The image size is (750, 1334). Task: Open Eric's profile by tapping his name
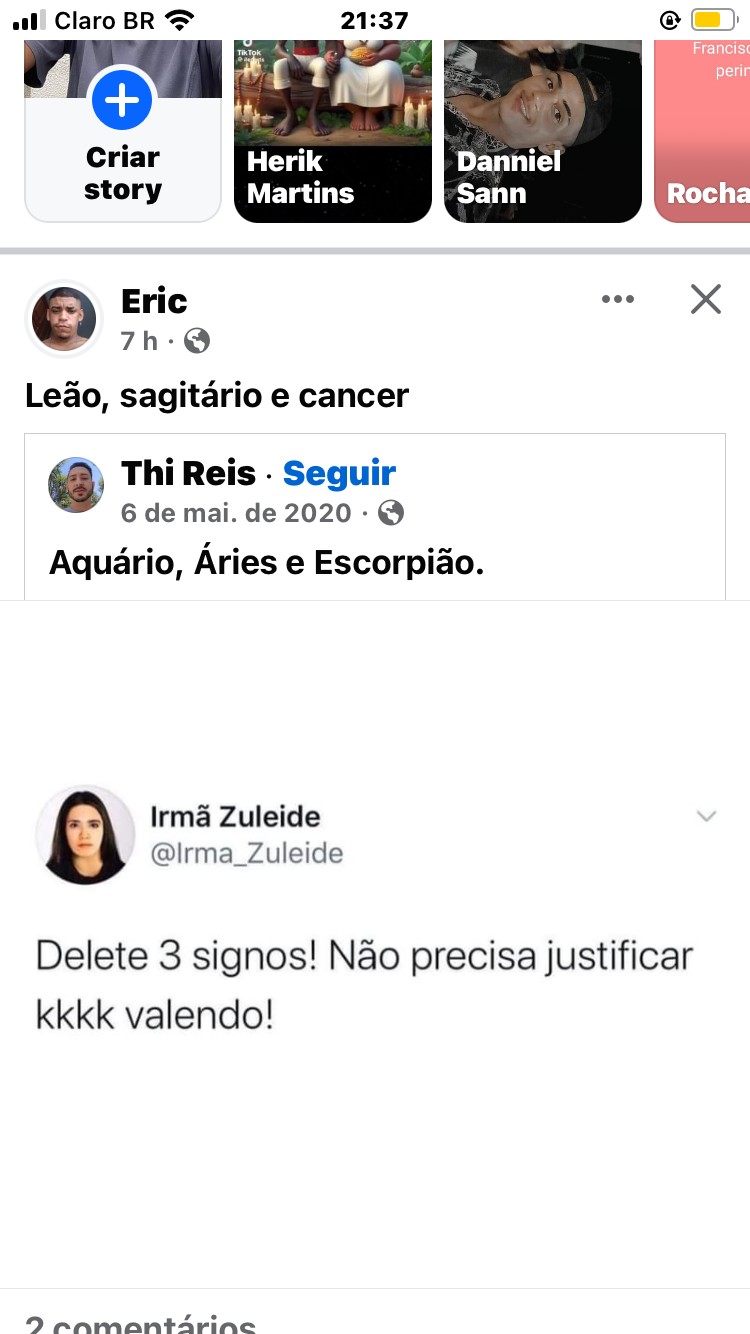153,300
